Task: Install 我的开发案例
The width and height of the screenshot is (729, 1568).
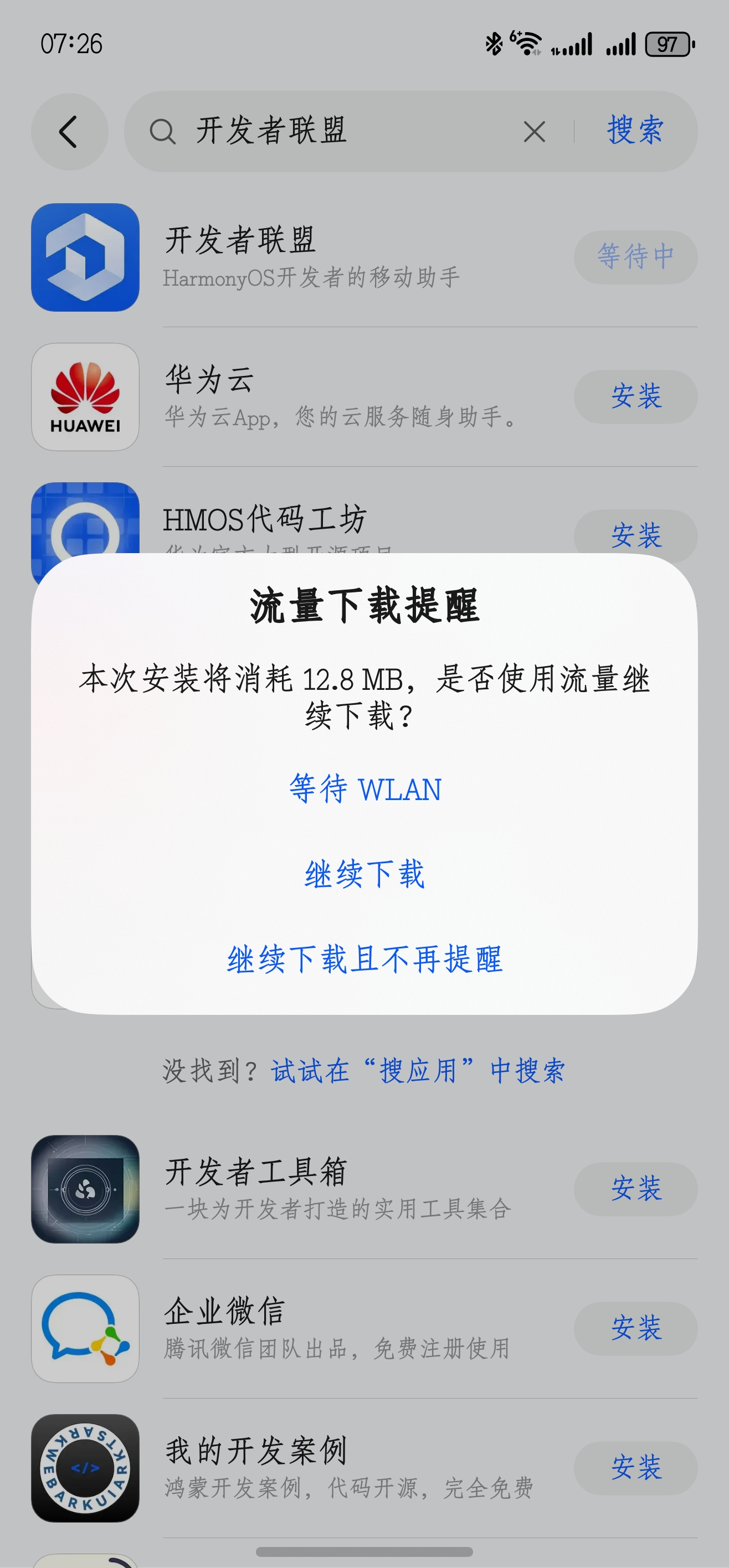Action: (x=635, y=1468)
